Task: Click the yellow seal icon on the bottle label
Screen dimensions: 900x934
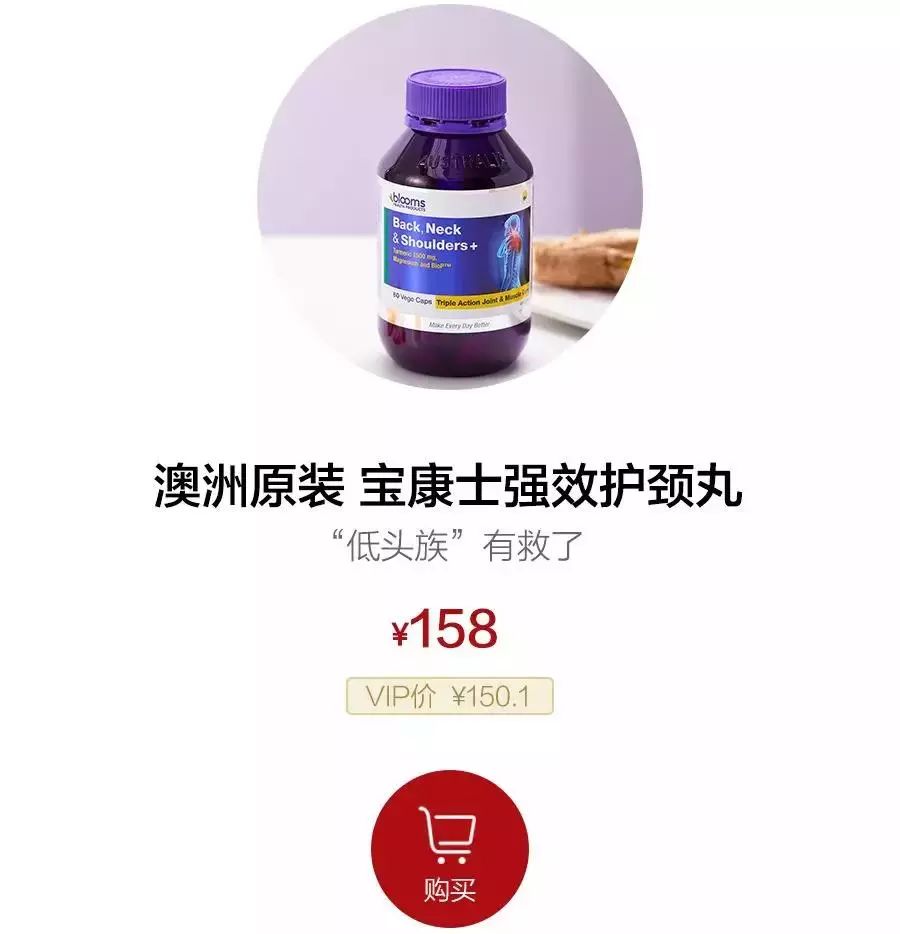Action: click(x=524, y=196)
